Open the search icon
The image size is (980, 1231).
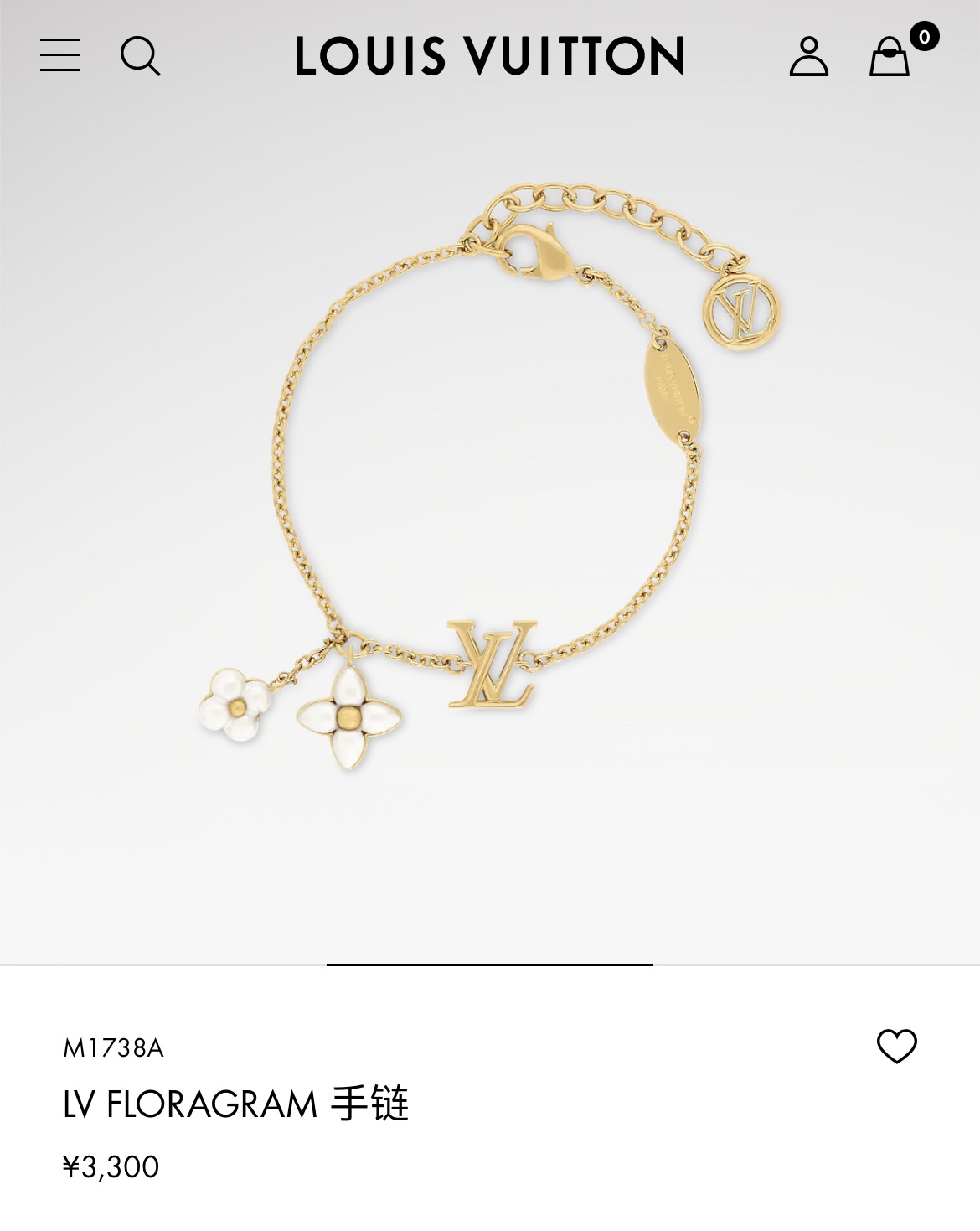click(x=140, y=56)
